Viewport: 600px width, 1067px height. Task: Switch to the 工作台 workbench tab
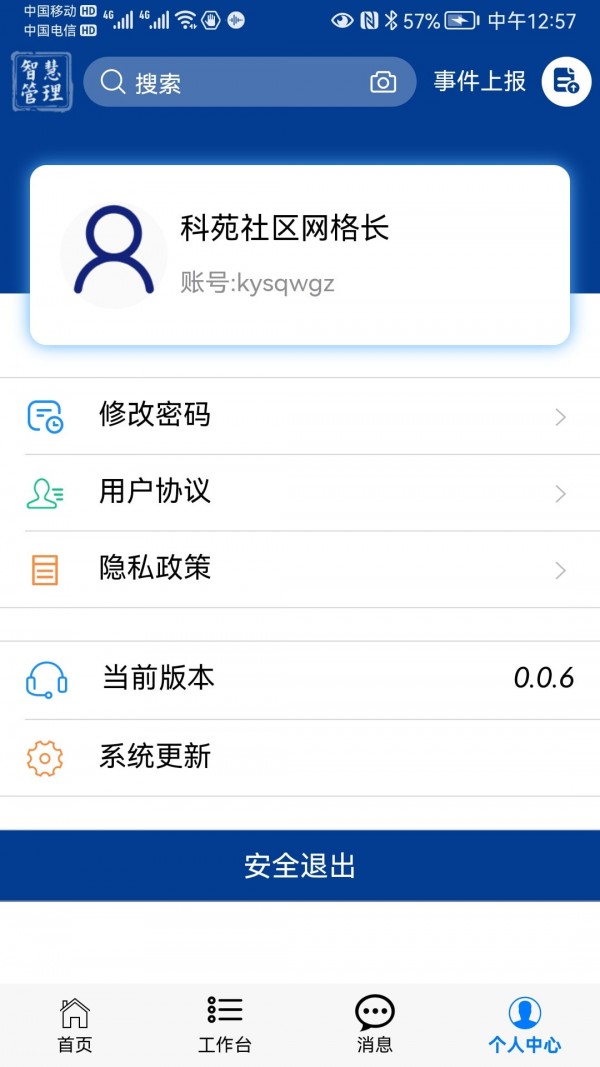[x=225, y=1025]
